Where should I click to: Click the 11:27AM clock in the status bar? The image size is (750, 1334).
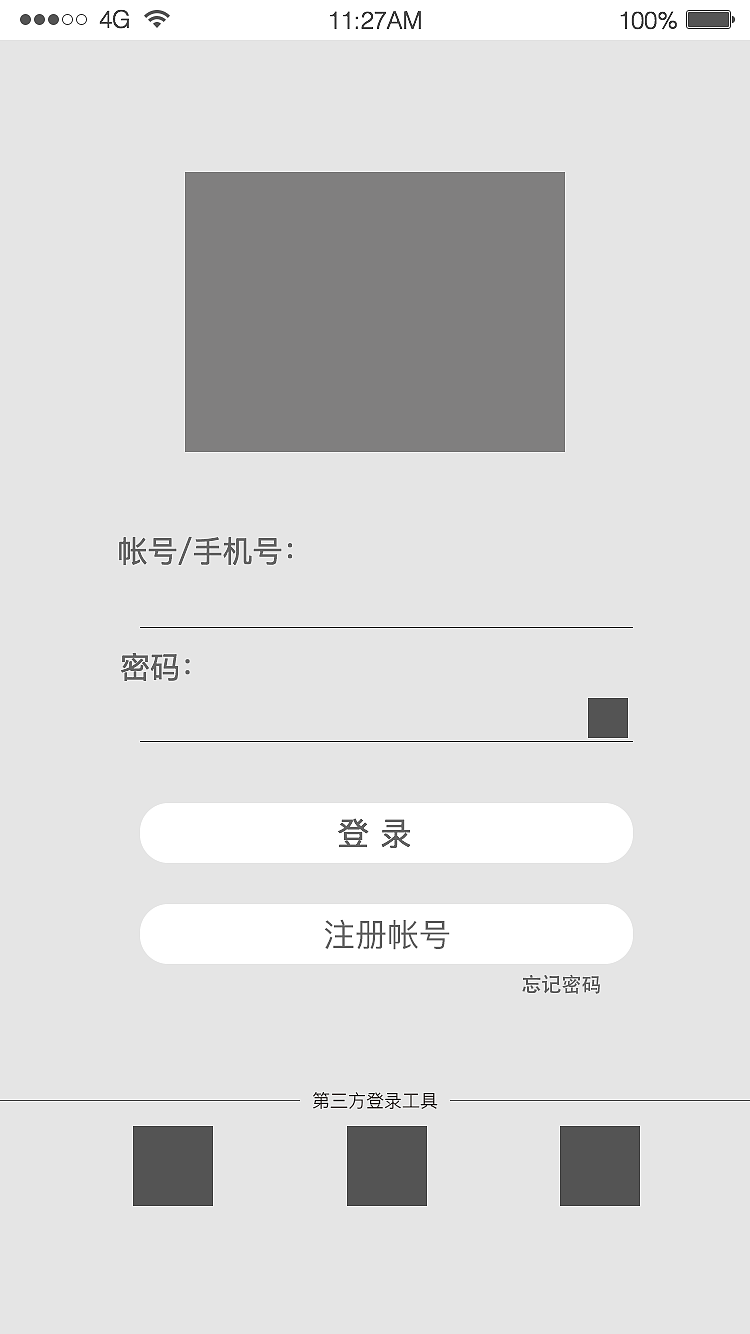point(375,18)
